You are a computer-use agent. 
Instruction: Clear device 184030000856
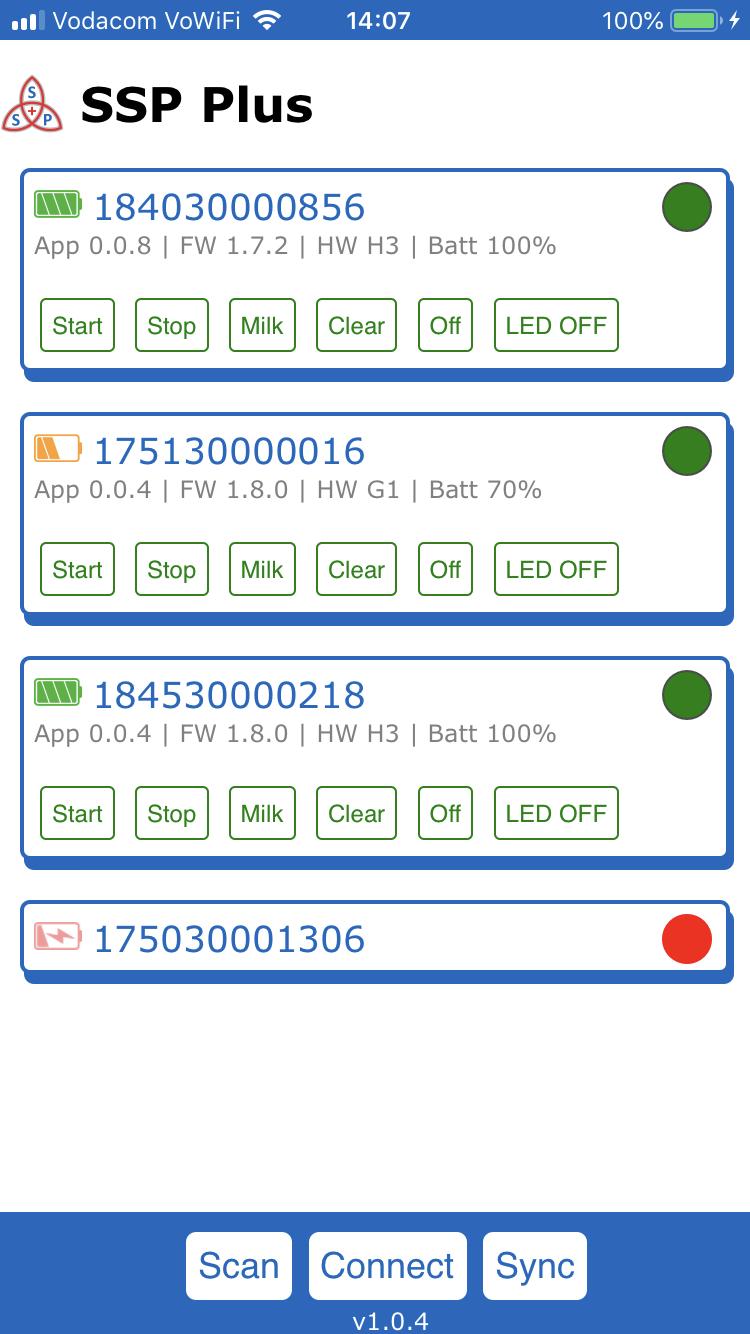(x=356, y=325)
